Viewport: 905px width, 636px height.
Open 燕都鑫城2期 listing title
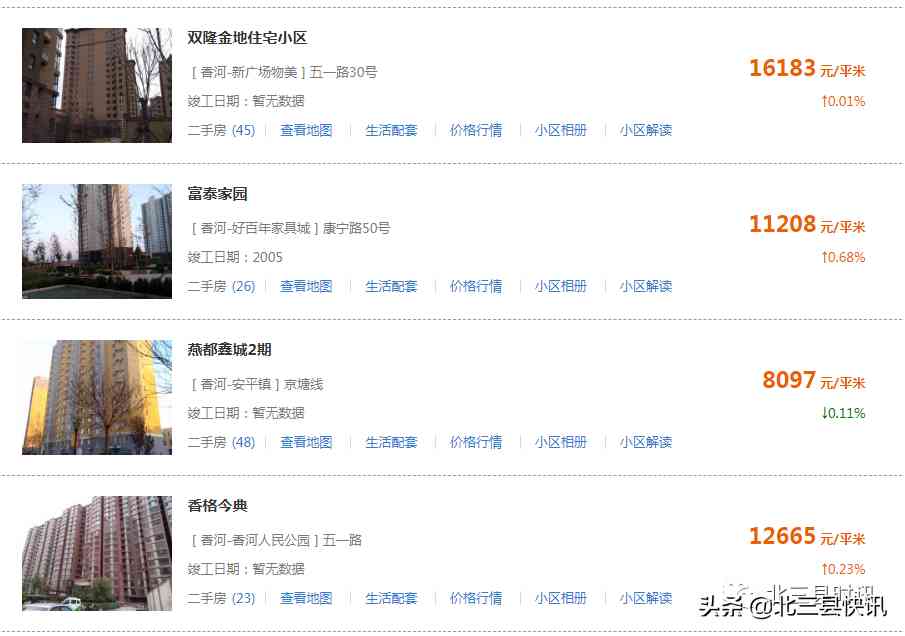(229, 350)
